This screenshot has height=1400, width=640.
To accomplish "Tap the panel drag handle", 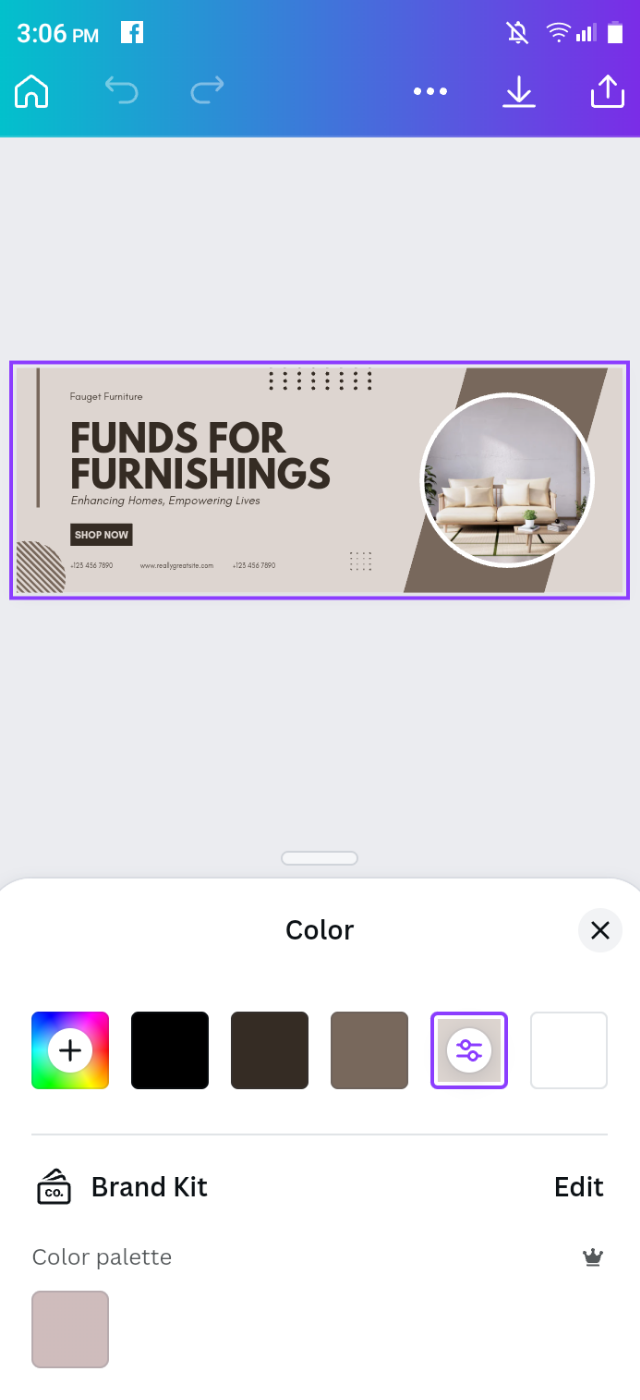I will pos(320,858).
